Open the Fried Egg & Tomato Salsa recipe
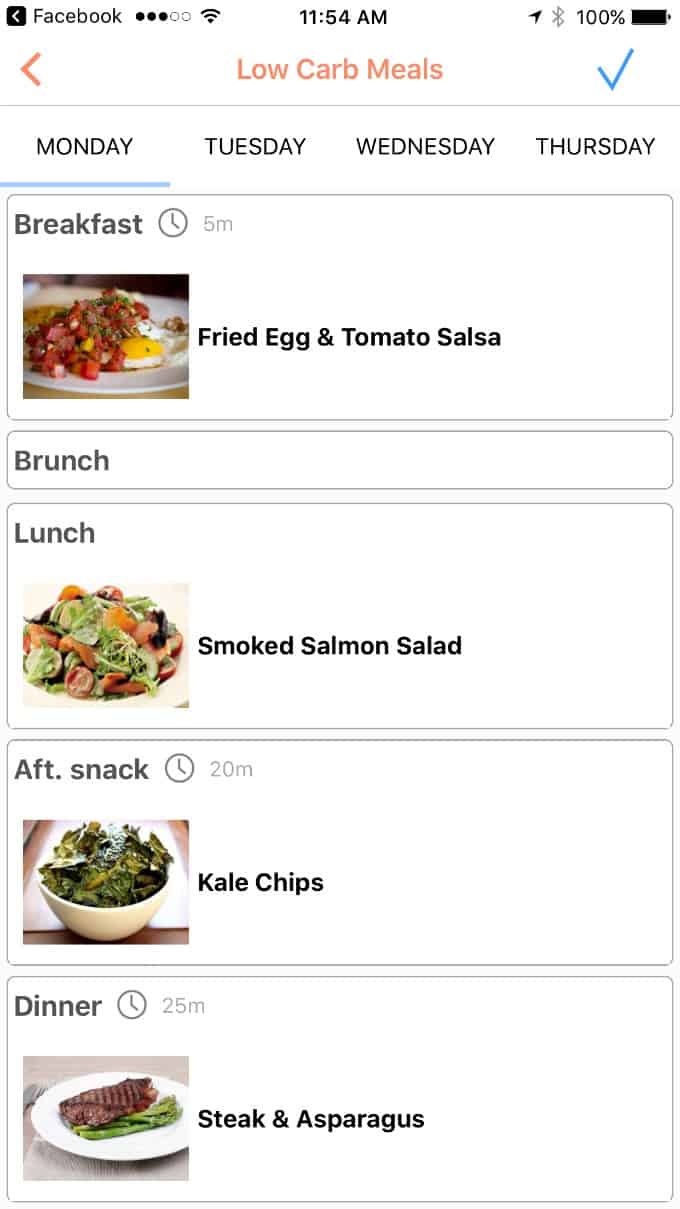 pos(349,337)
